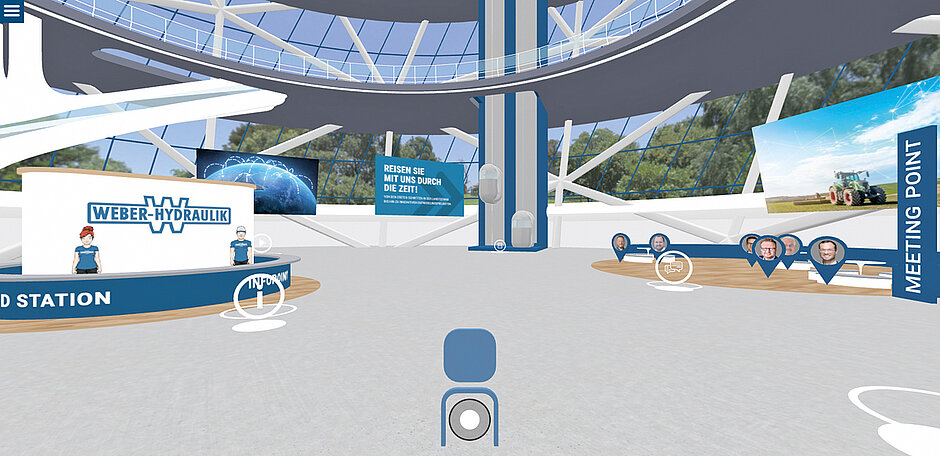Screen dimensions: 940x456
Task: Open the 'Reisen Sie mit uns durch die Zeit' banner
Action: tap(419, 185)
